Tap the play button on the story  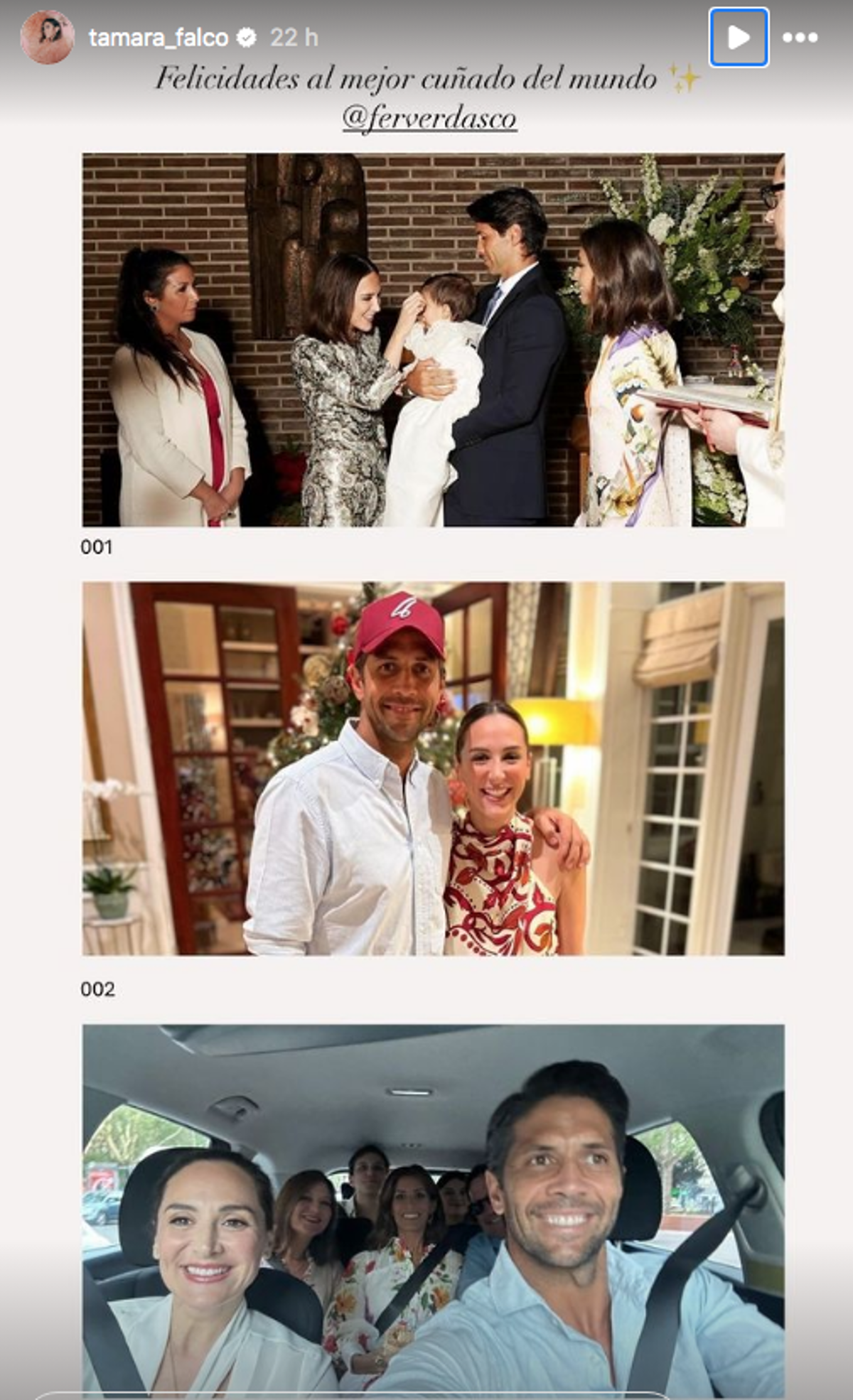point(739,38)
